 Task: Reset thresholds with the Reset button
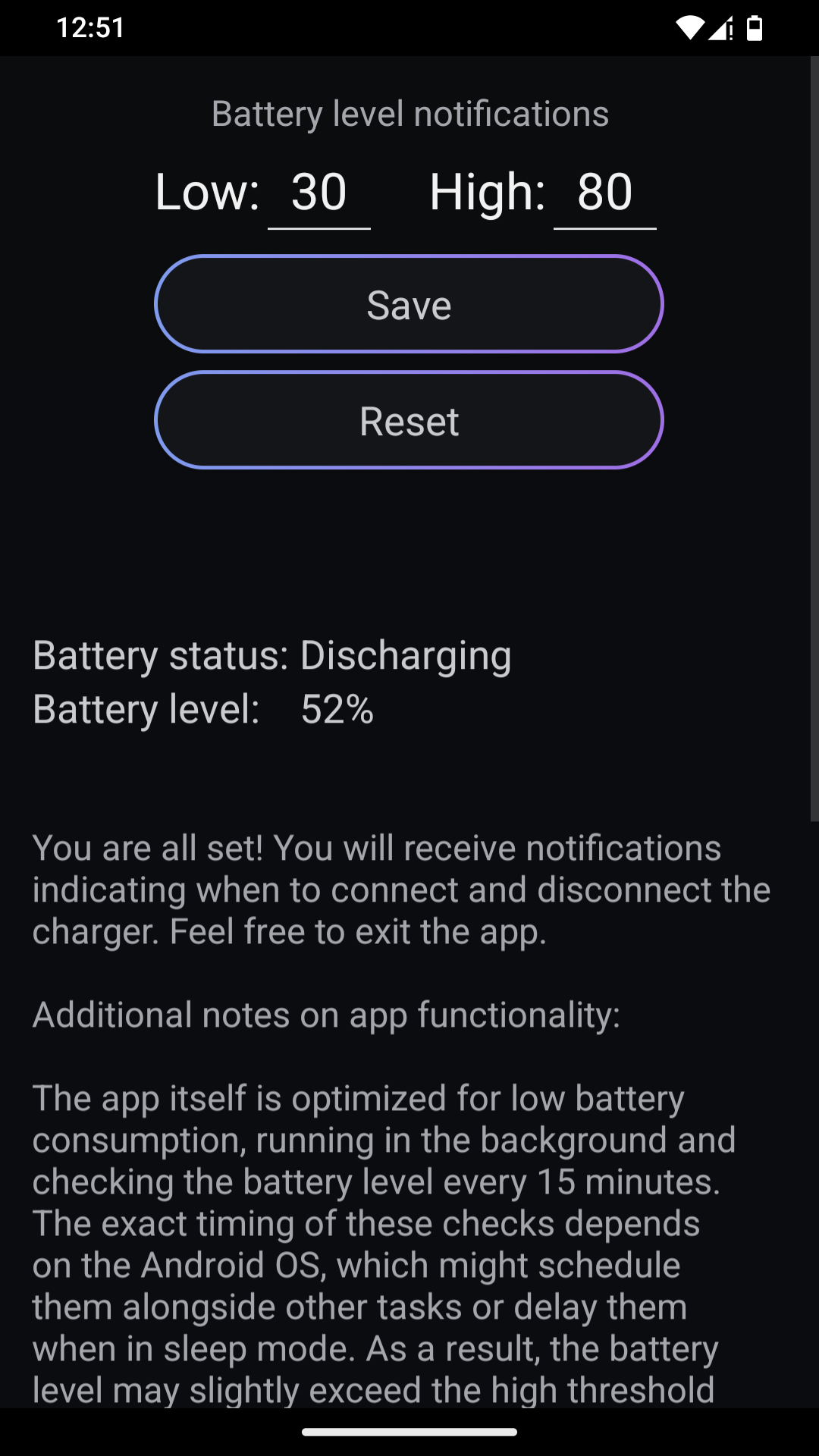(x=409, y=420)
